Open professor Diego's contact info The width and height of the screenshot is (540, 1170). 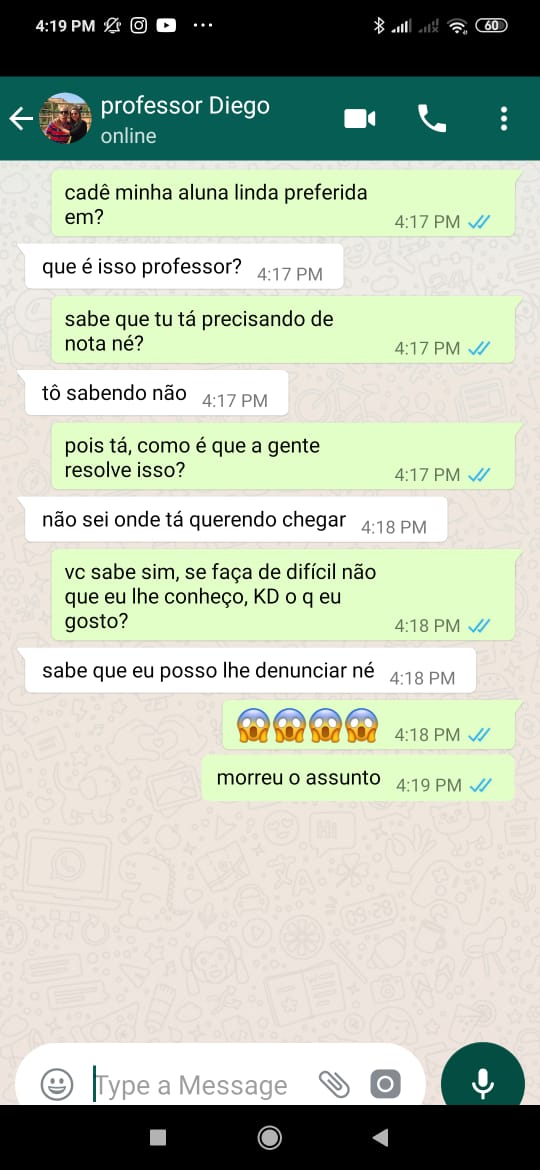click(x=184, y=119)
